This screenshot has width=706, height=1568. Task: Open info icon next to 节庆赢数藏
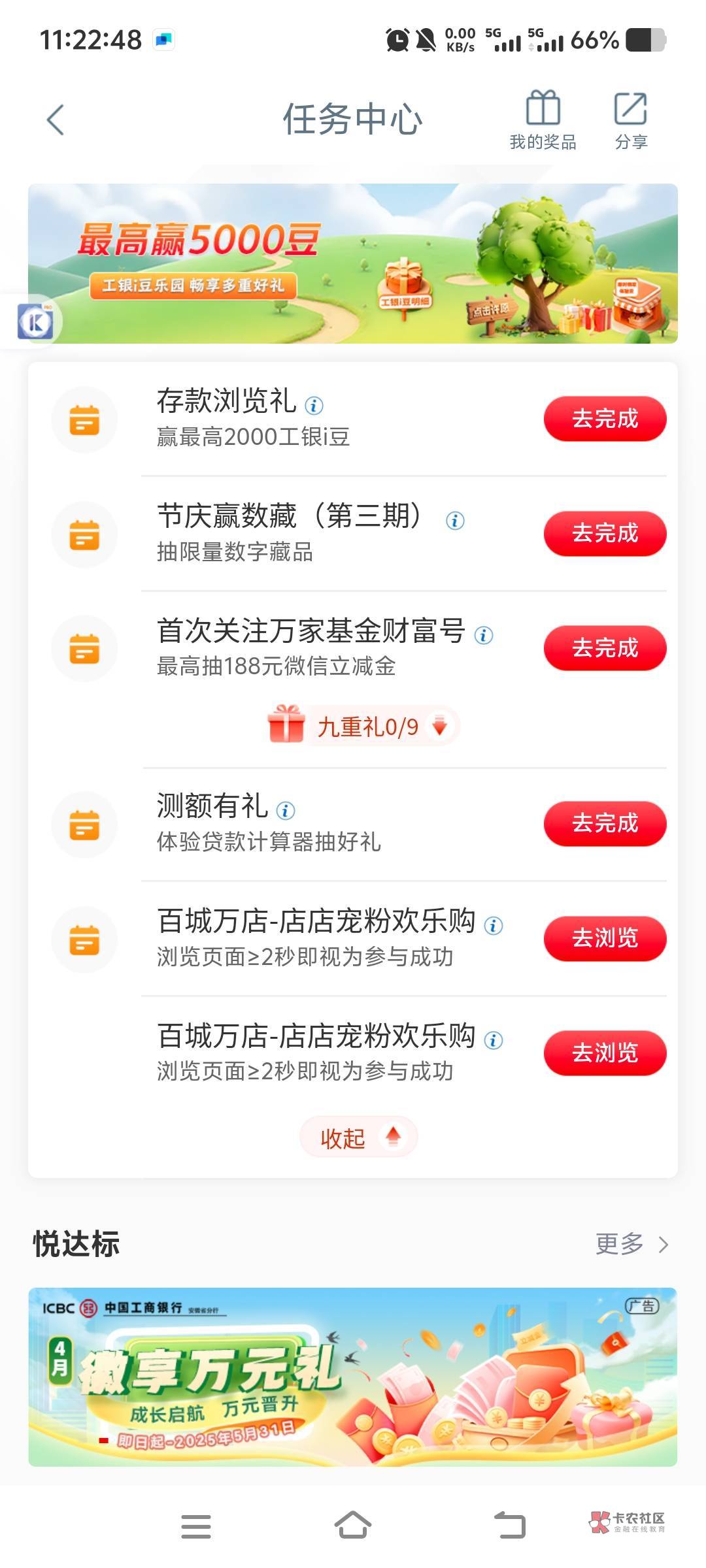(455, 521)
